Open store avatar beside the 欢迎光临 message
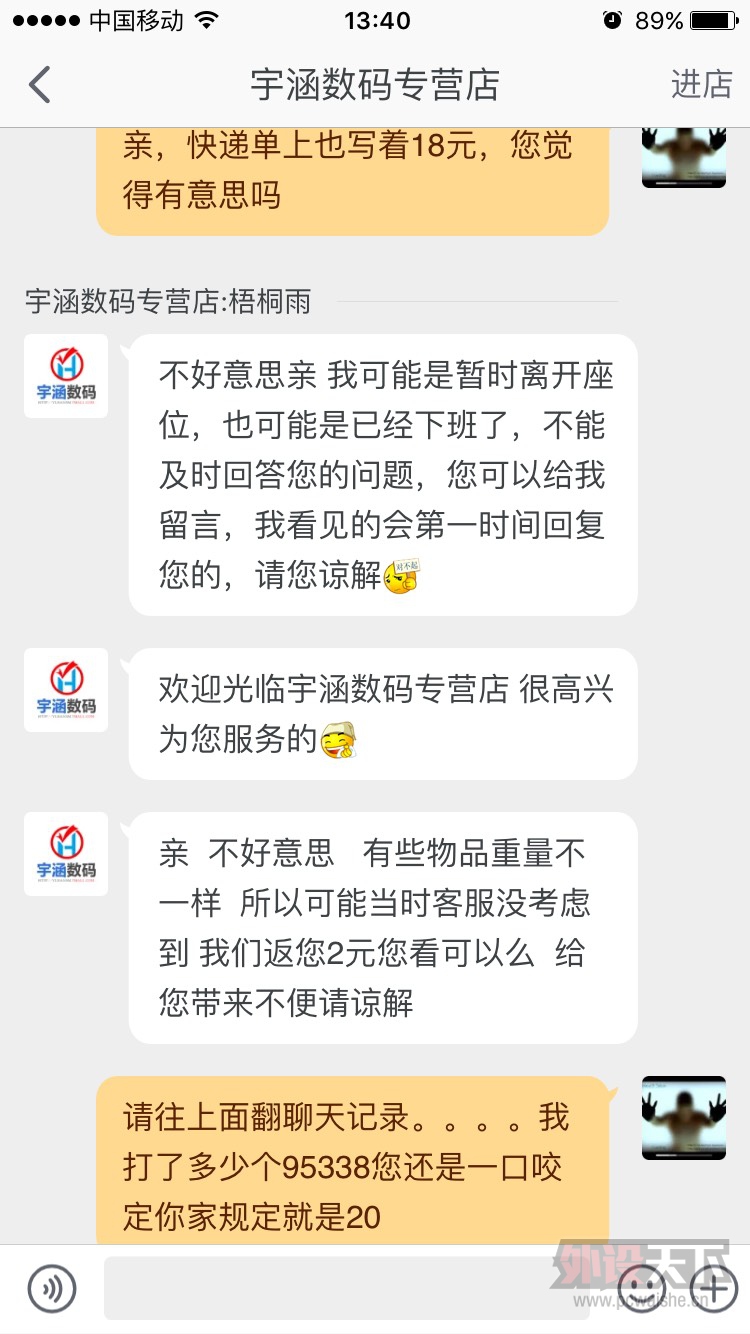This screenshot has height=1334, width=750. (x=66, y=690)
